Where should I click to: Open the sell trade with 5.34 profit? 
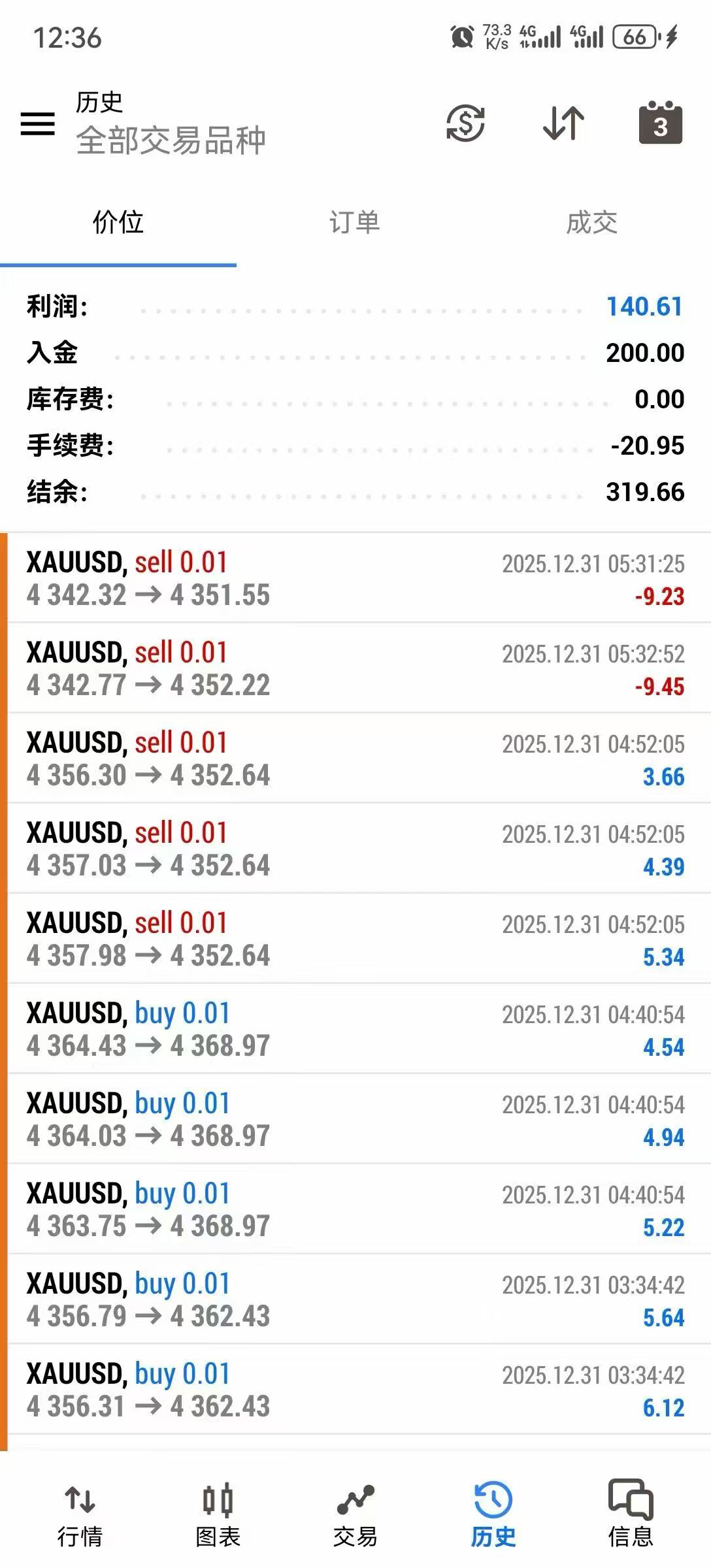point(355,939)
